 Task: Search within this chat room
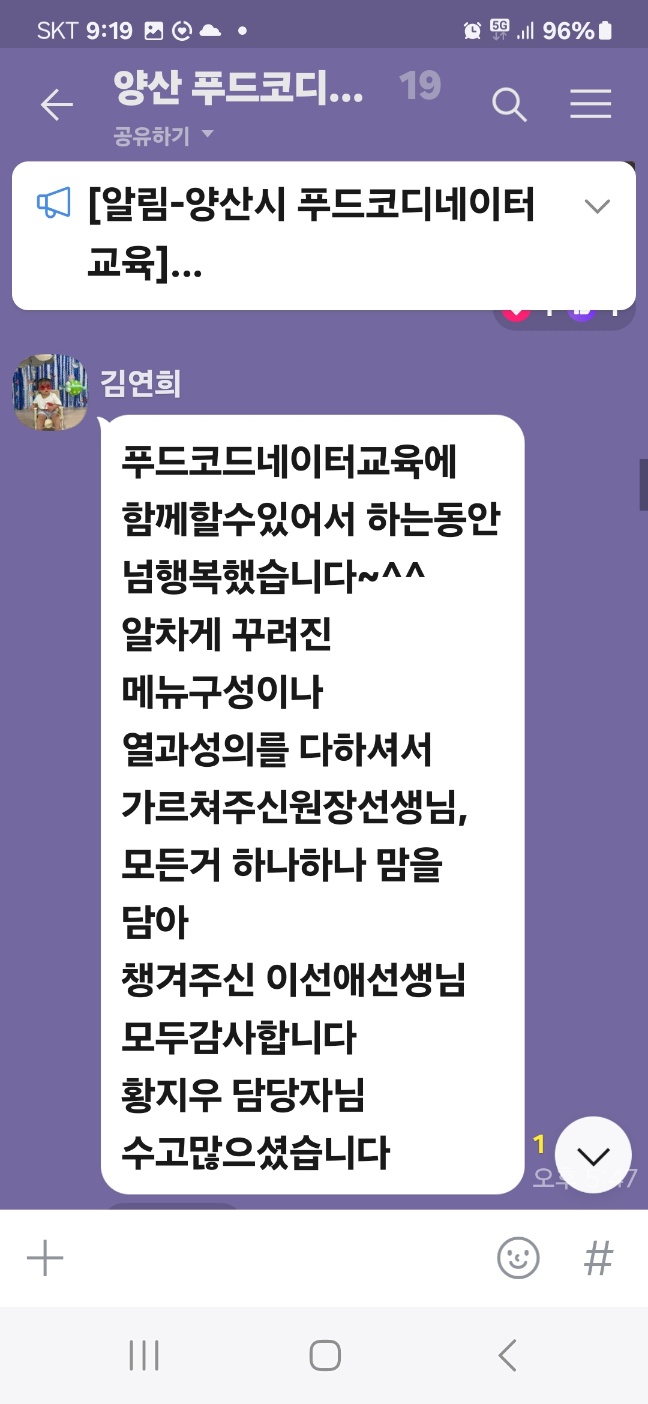click(509, 104)
